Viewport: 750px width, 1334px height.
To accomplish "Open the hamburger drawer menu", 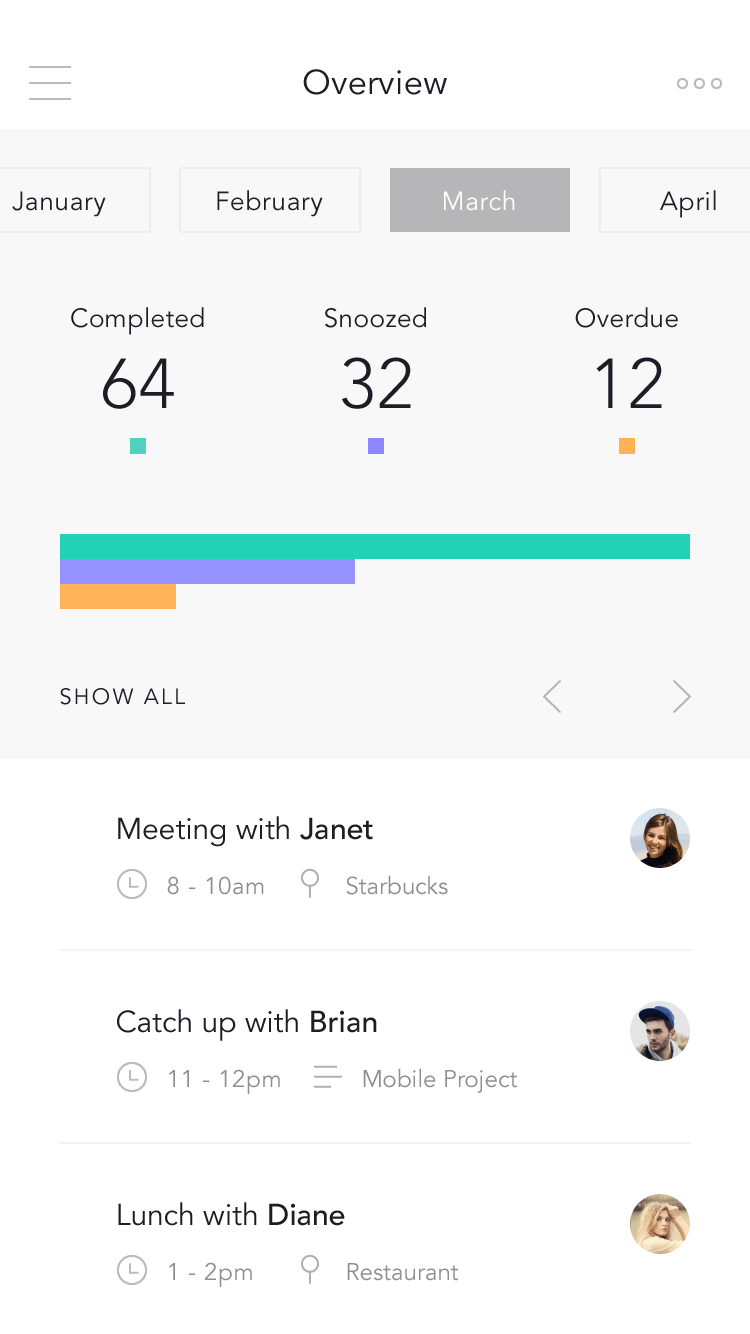I will pyautogui.click(x=50, y=83).
